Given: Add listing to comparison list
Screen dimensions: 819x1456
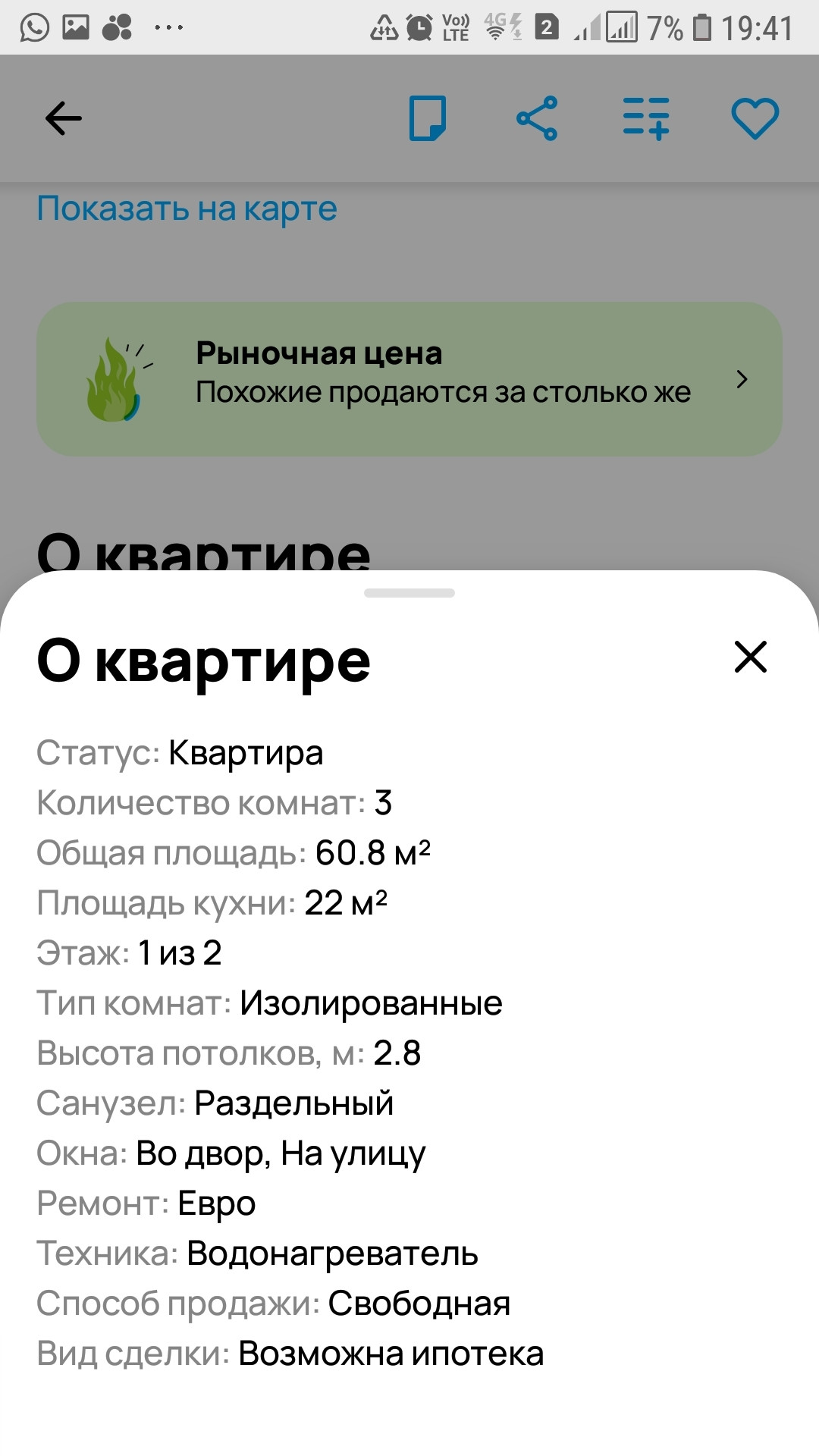Looking at the screenshot, I should point(646,118).
